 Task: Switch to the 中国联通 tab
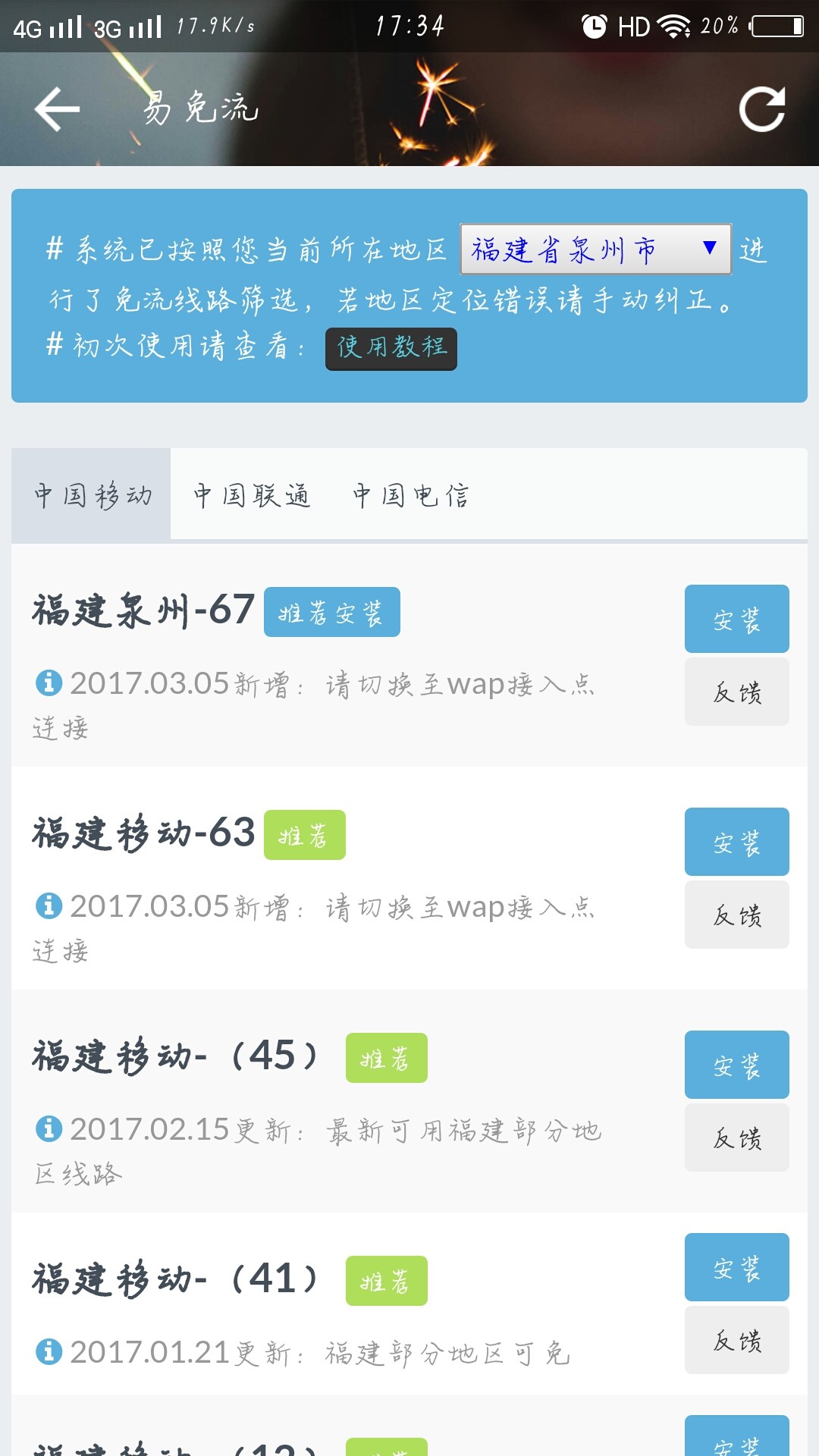tap(251, 494)
